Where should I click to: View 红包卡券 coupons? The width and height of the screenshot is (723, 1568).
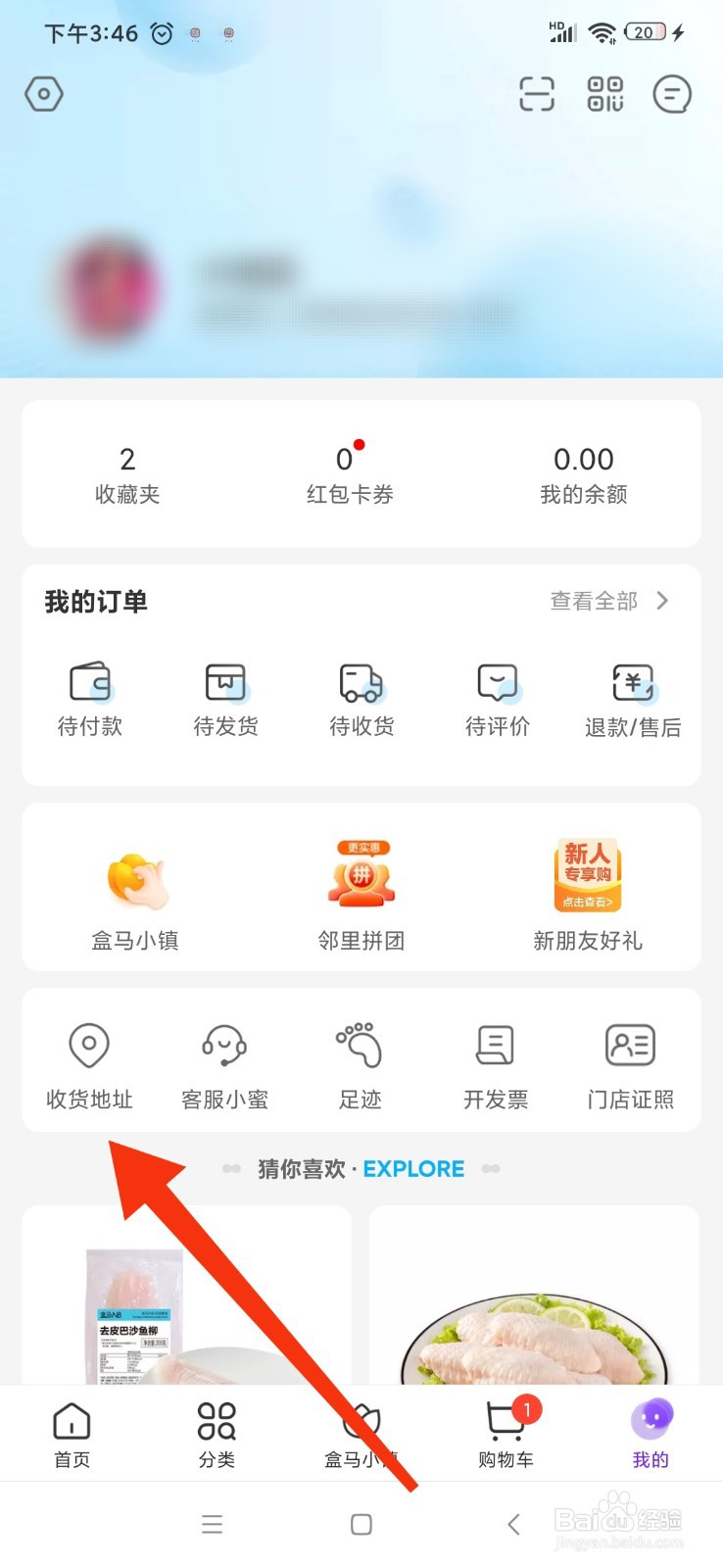(x=350, y=474)
